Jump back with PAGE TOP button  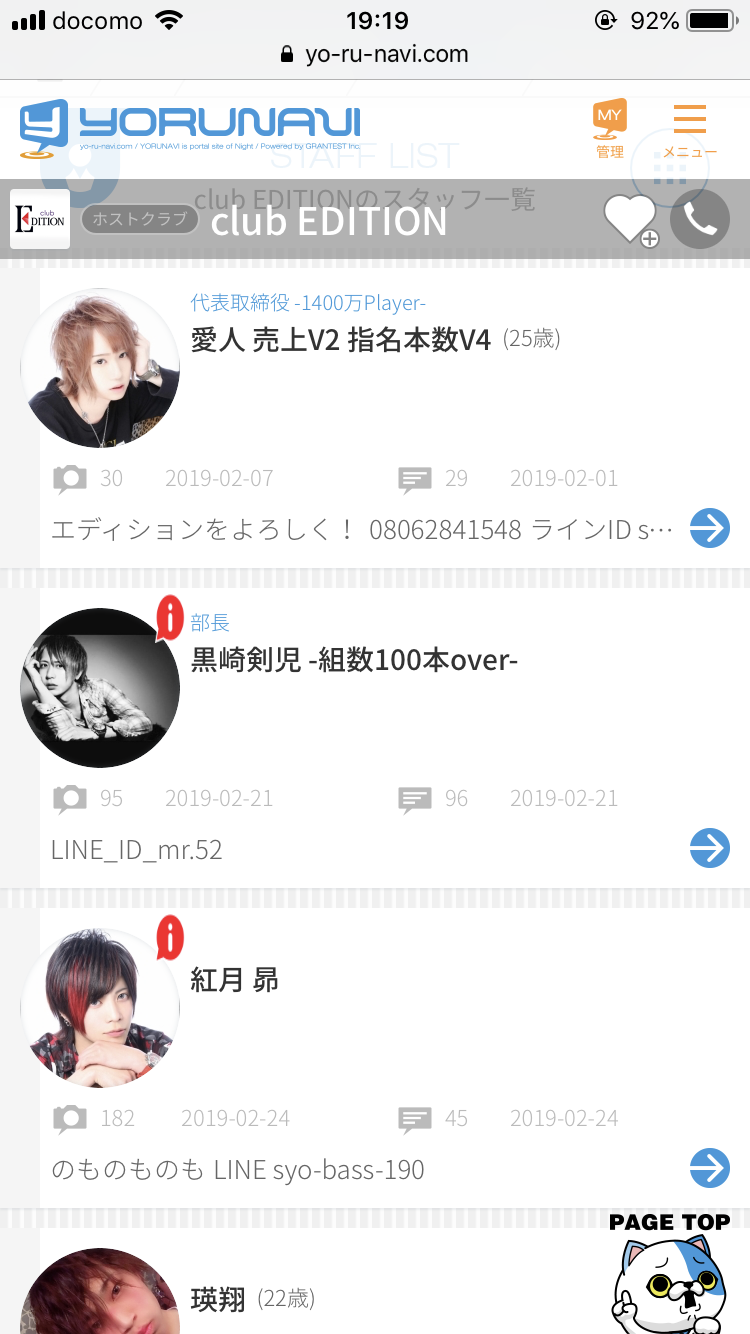click(x=670, y=1272)
